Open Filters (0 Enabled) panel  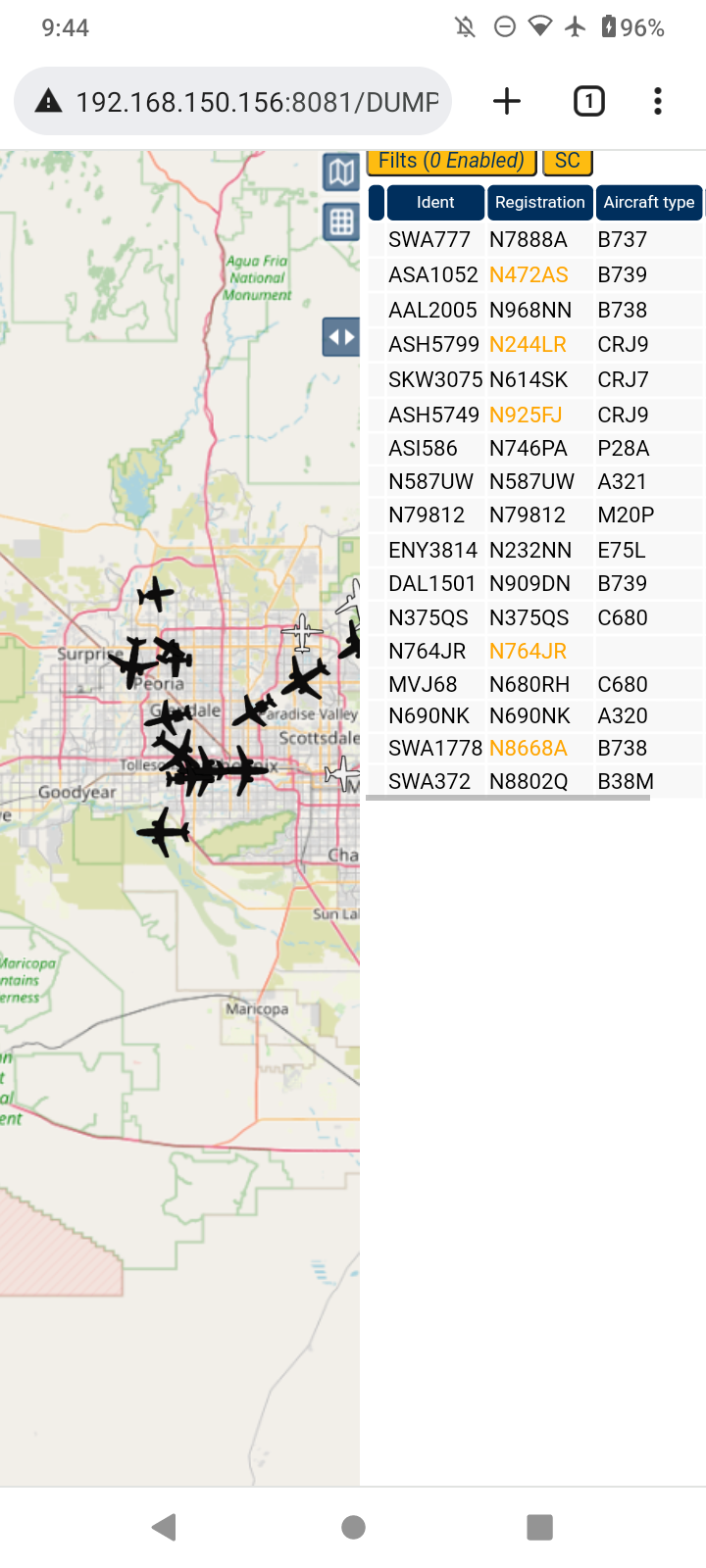pyautogui.click(x=451, y=162)
